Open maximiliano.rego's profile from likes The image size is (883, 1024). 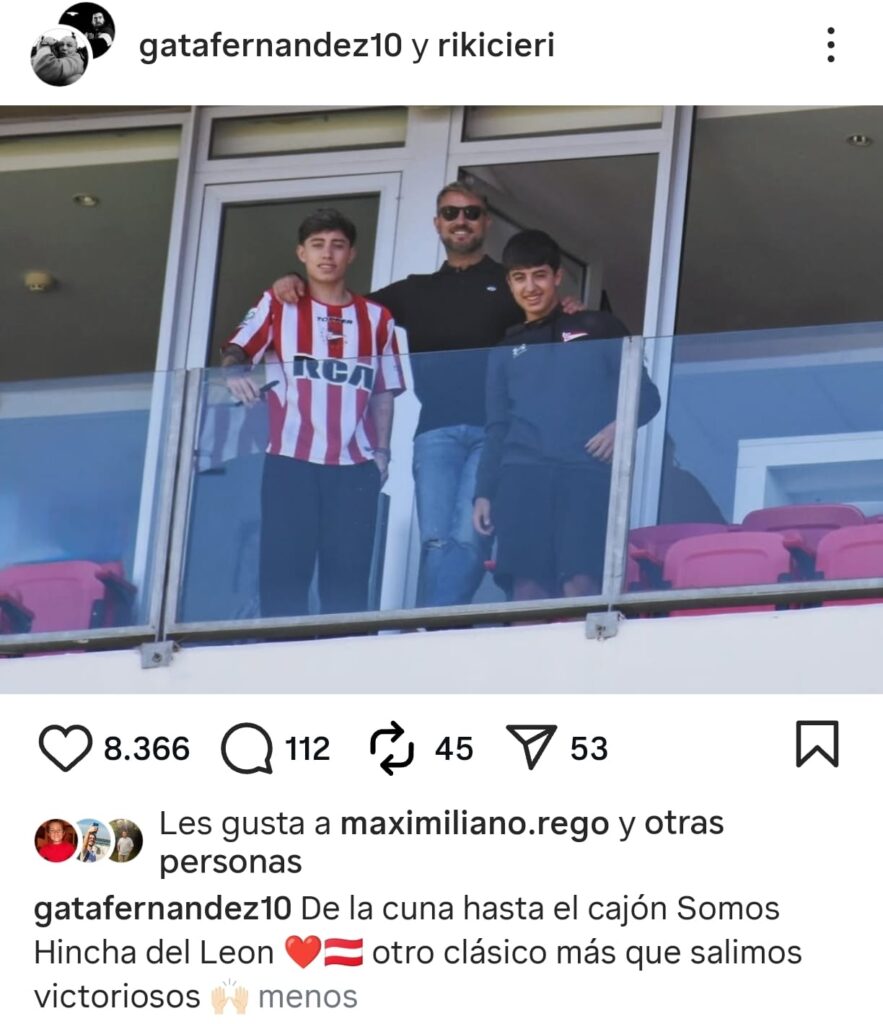tap(474, 824)
